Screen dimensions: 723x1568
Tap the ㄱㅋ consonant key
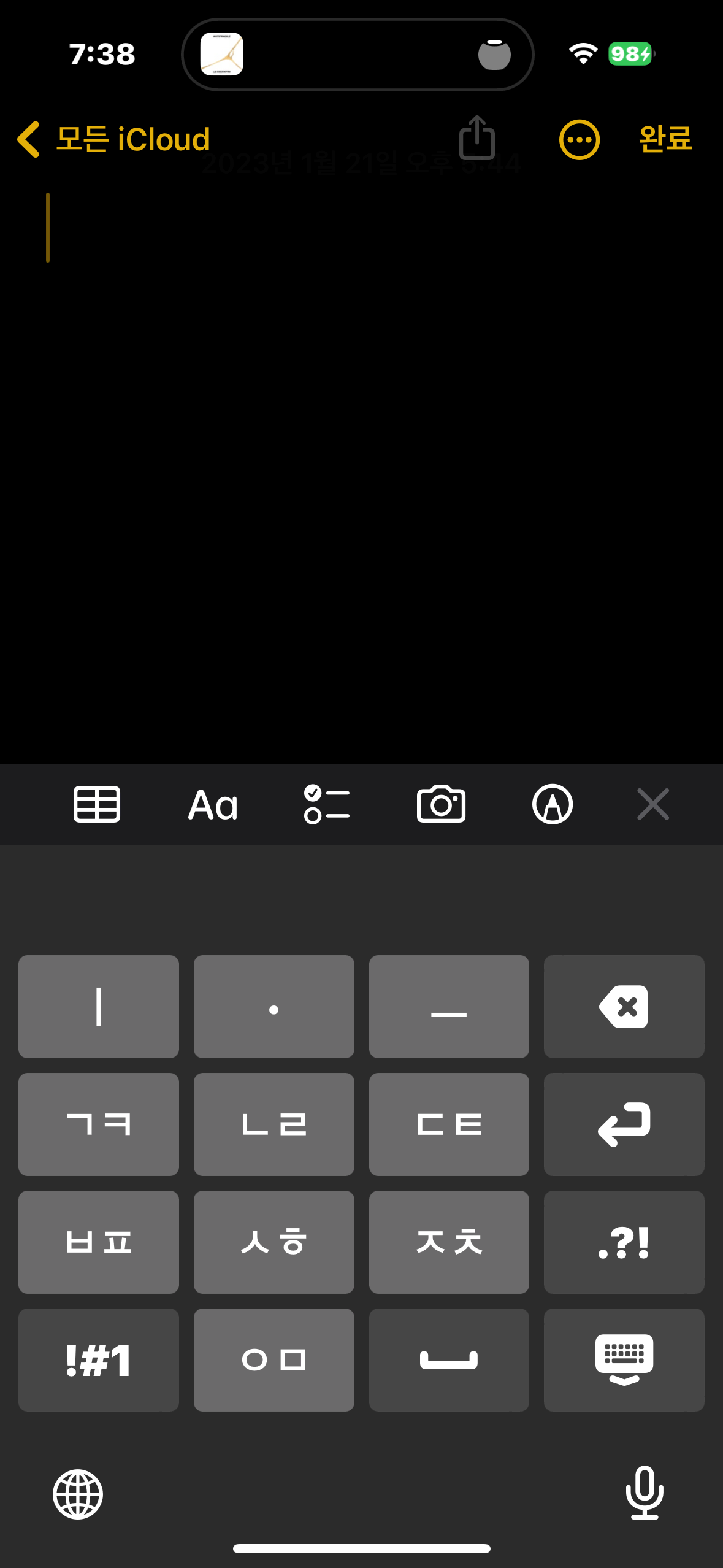98,1124
